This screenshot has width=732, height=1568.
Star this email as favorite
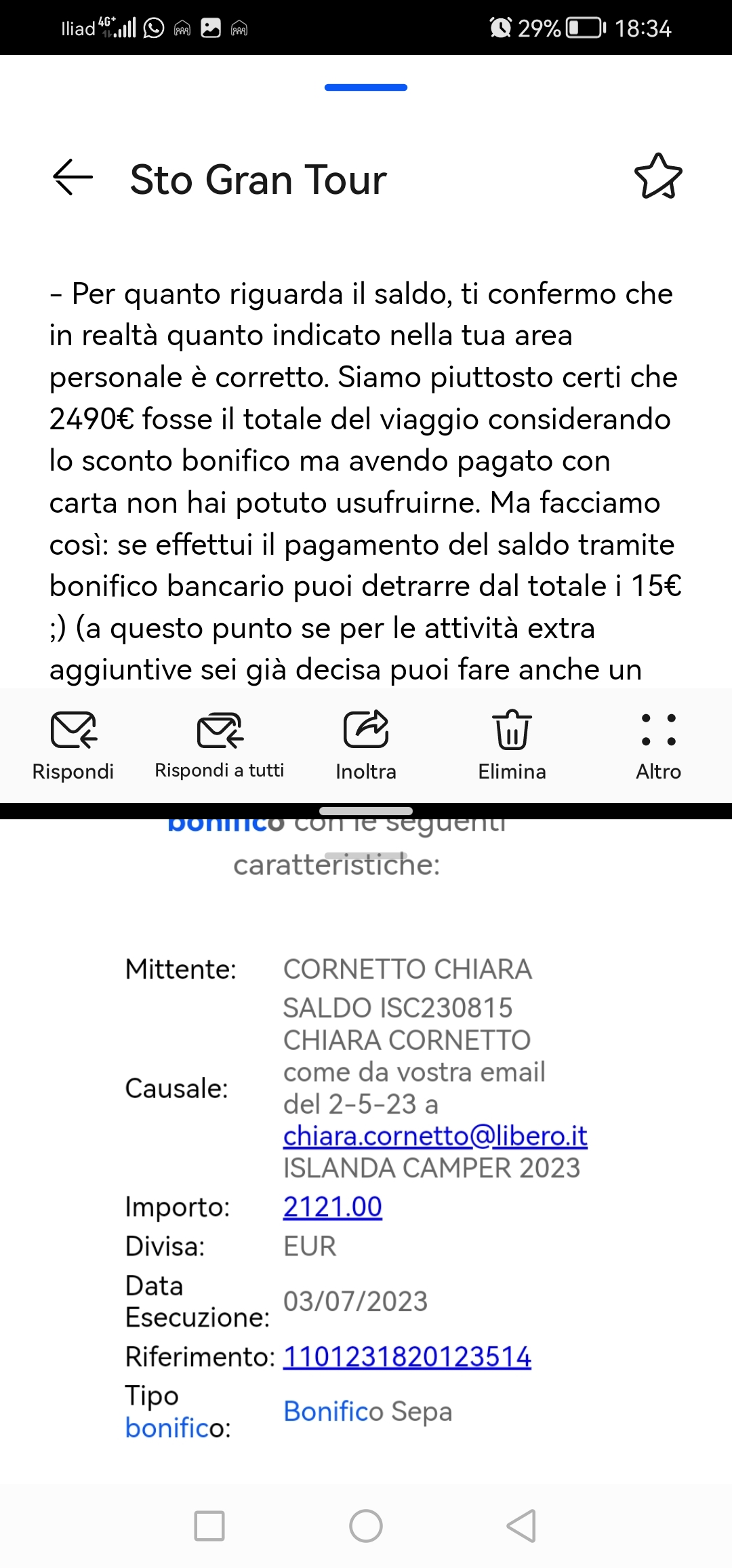click(x=658, y=176)
